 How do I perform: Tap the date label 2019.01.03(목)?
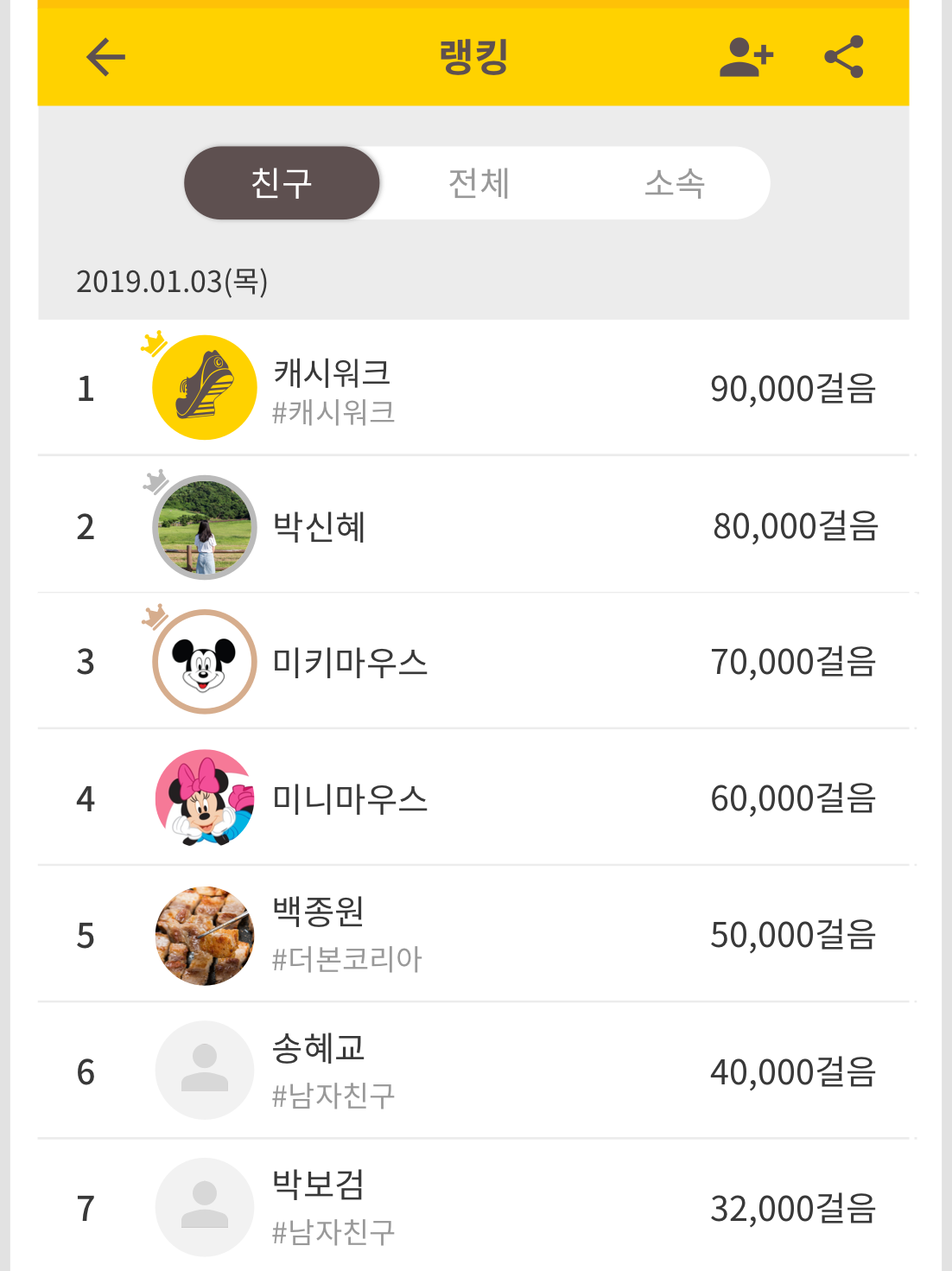coord(170,281)
